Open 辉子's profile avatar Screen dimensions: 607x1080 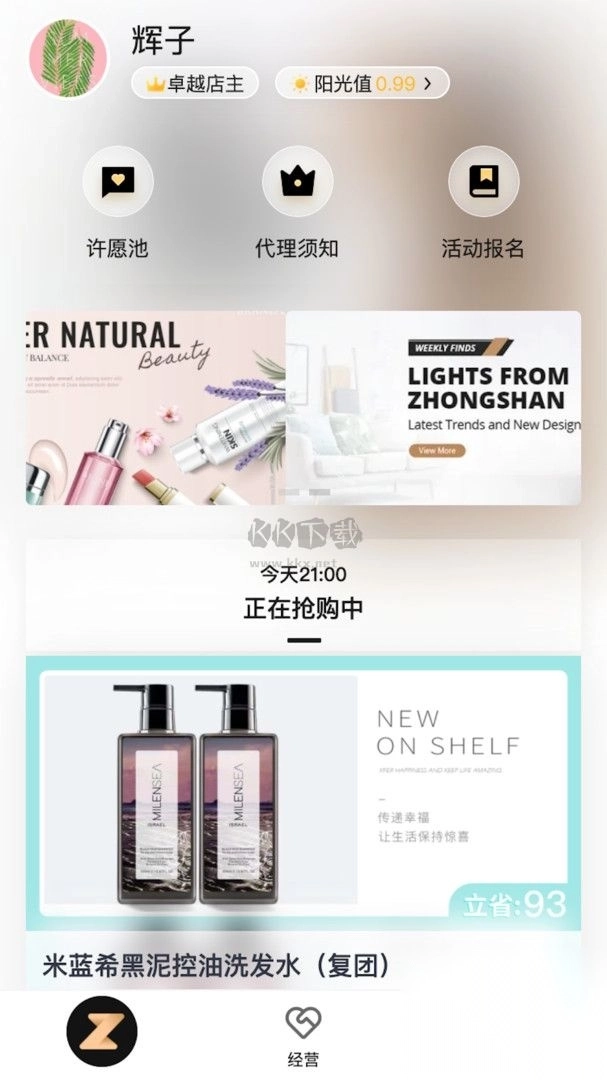tap(68, 59)
